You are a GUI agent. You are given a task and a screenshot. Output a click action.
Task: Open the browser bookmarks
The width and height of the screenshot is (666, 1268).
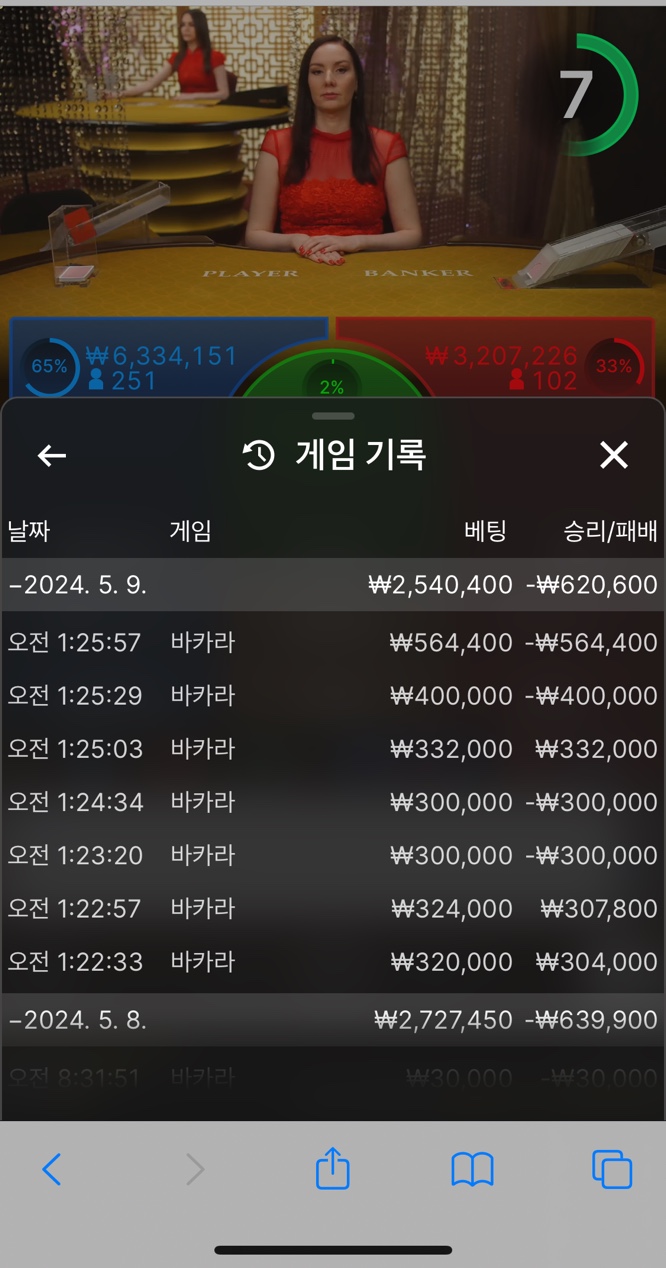(472, 1169)
